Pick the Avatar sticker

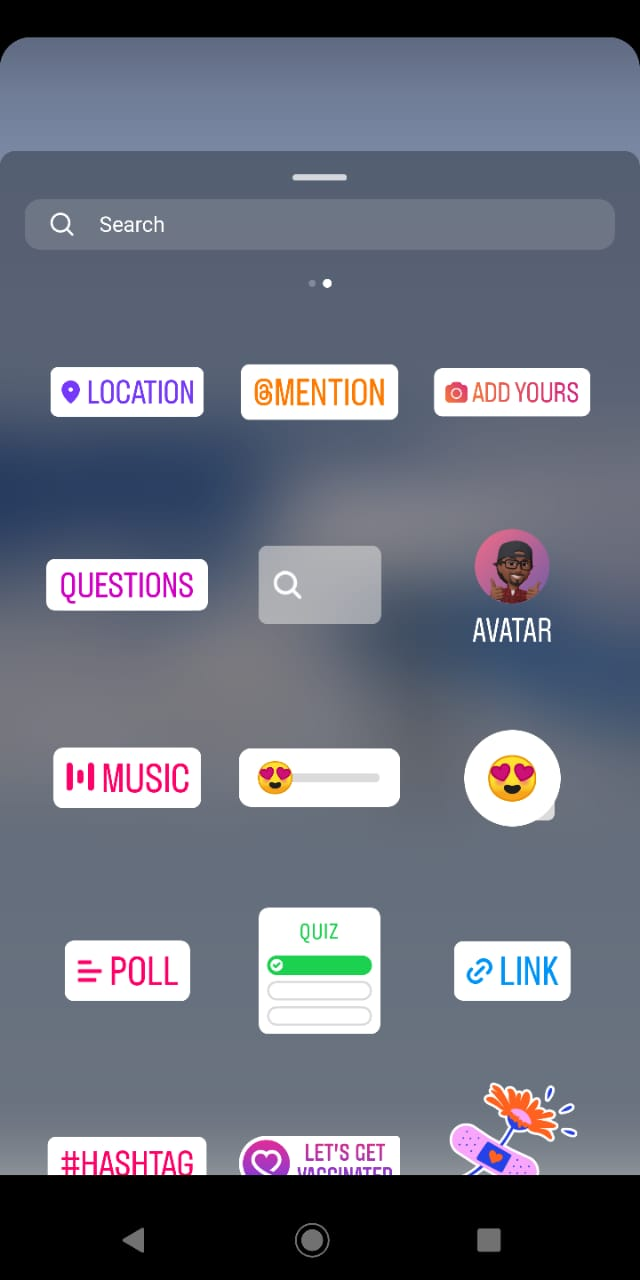coord(511,585)
